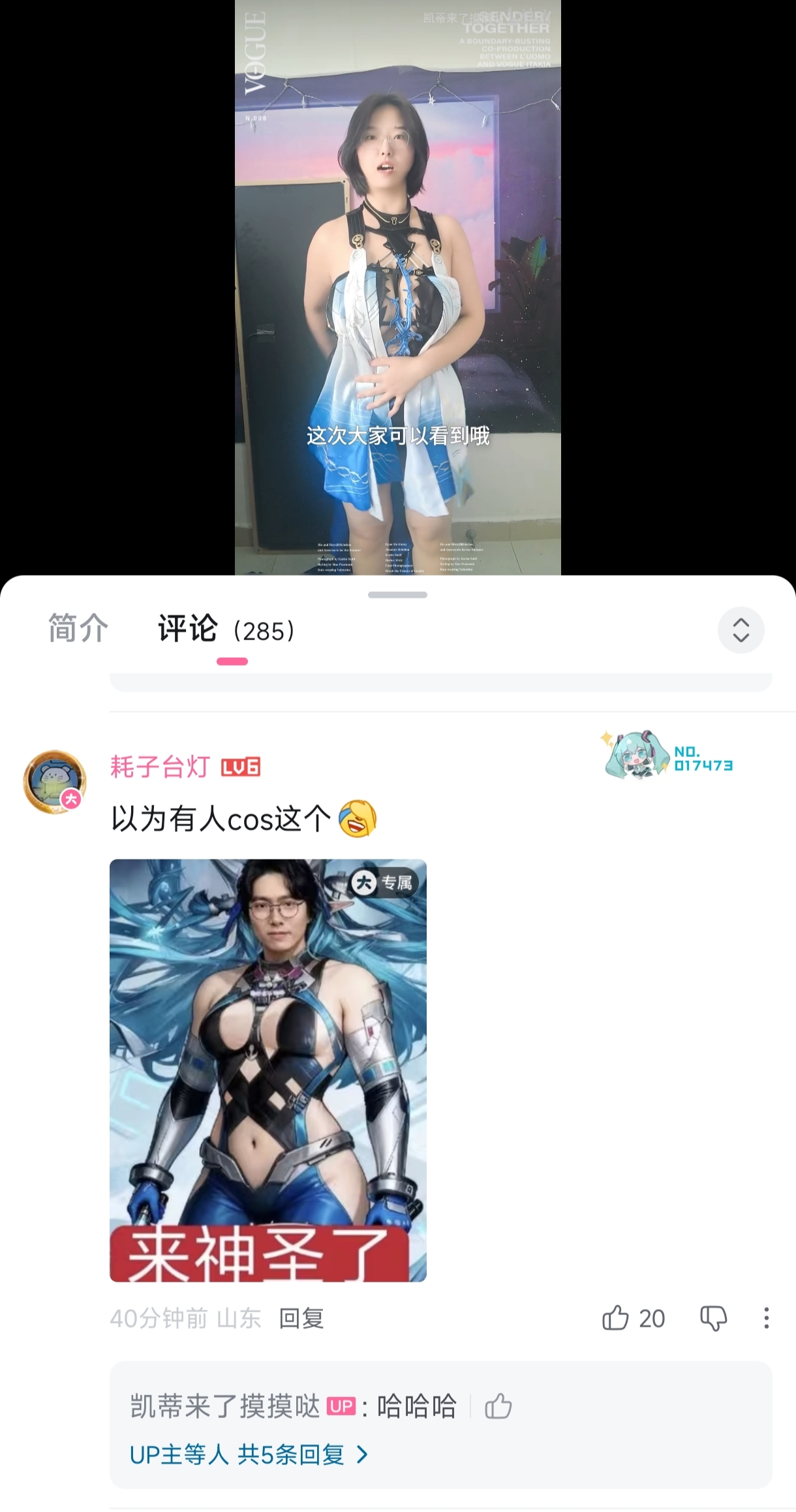Open more options on 耗子台灯's comment
Screen dimensions: 796x1512
pos(766,1318)
